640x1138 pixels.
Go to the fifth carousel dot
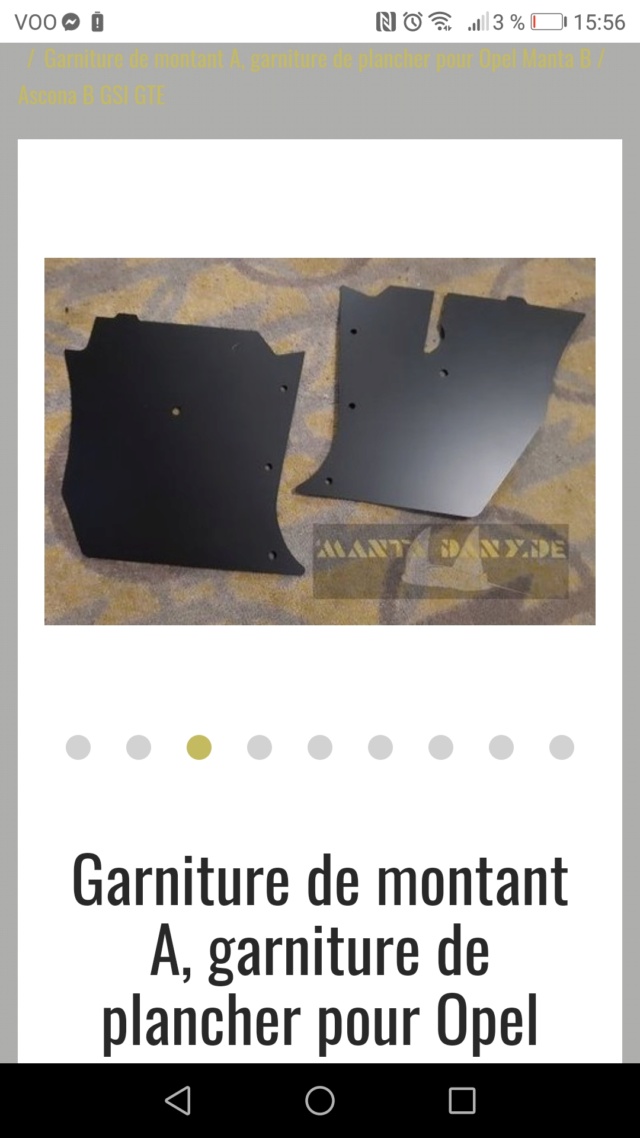320,747
